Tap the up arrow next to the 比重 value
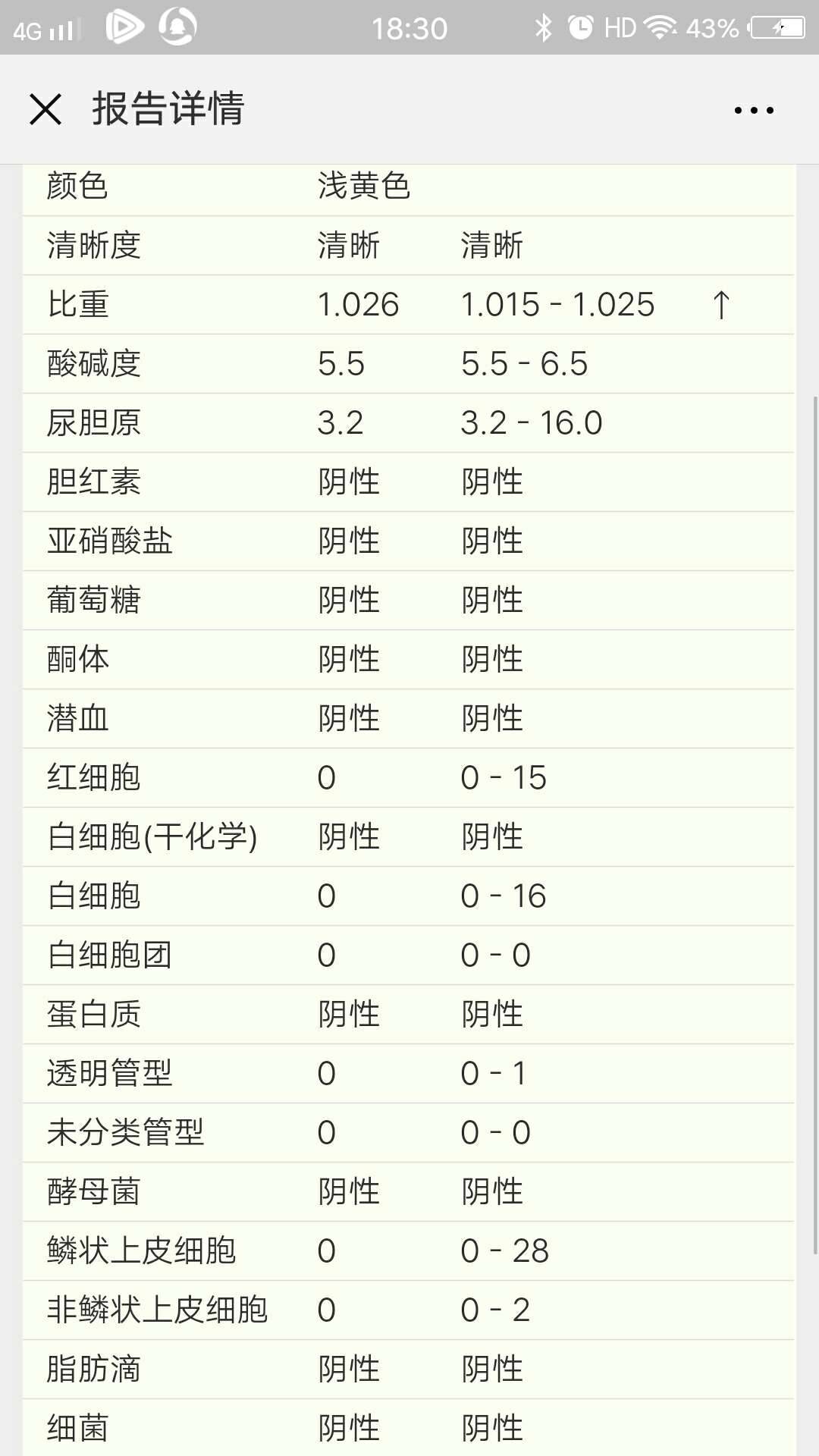Image resolution: width=819 pixels, height=1456 pixels. [721, 305]
